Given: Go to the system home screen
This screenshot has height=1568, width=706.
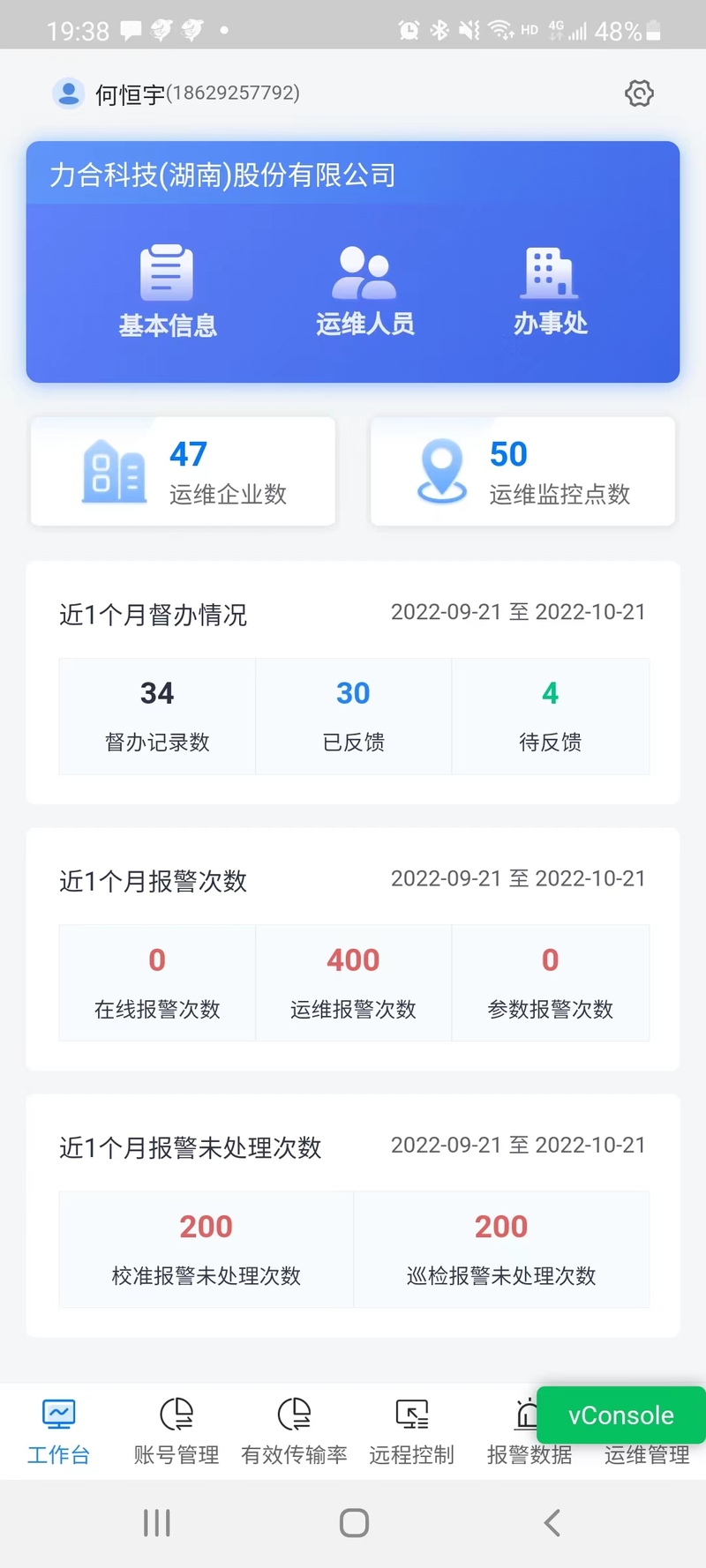Looking at the screenshot, I should click(x=354, y=1522).
